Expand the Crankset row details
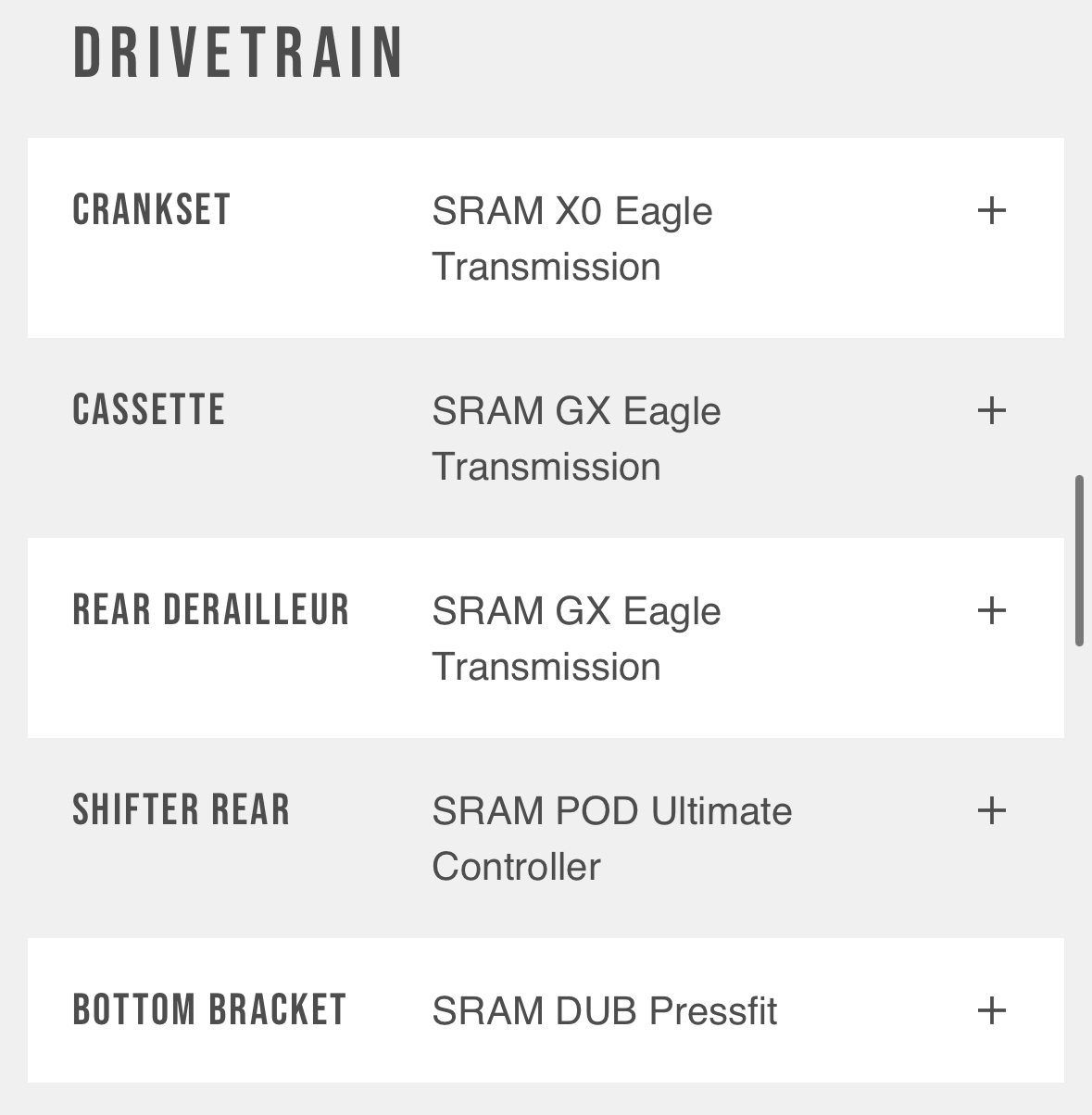Image resolution: width=1092 pixels, height=1115 pixels. (x=991, y=211)
